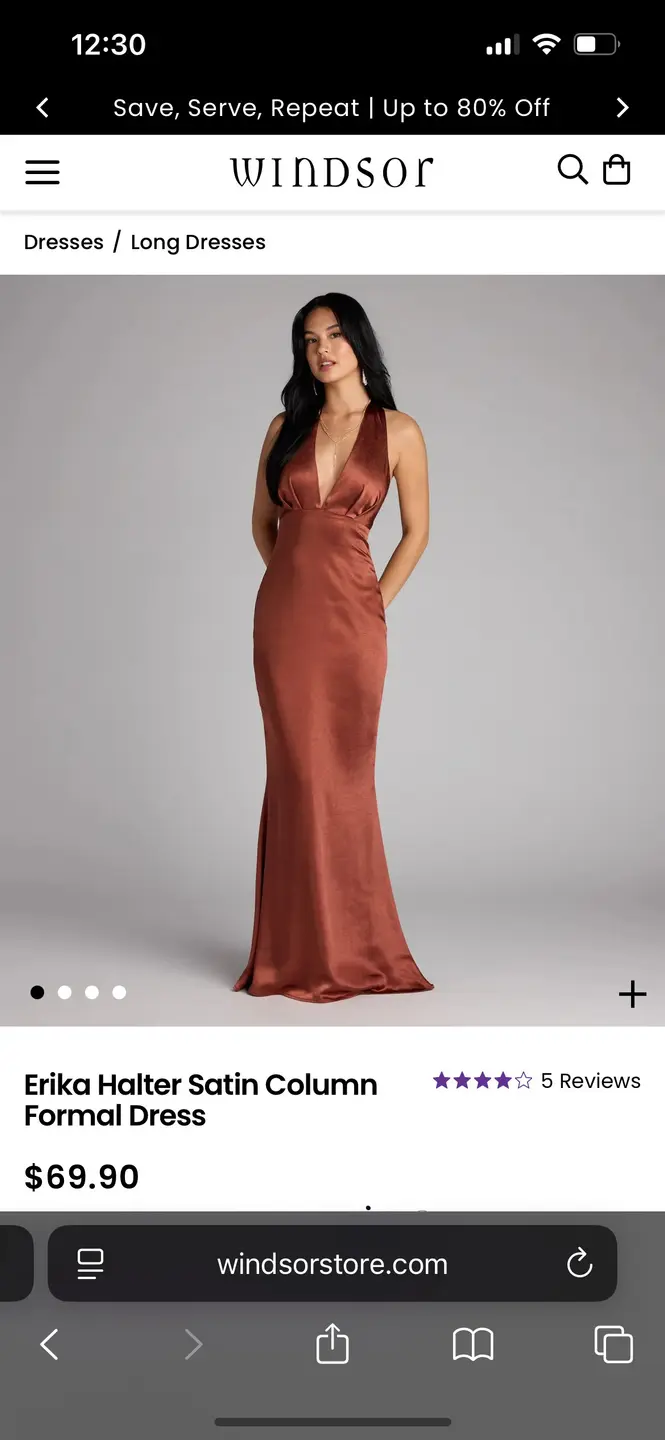The height and width of the screenshot is (1440, 665).
Task: Open the hamburger menu
Action: pos(42,172)
